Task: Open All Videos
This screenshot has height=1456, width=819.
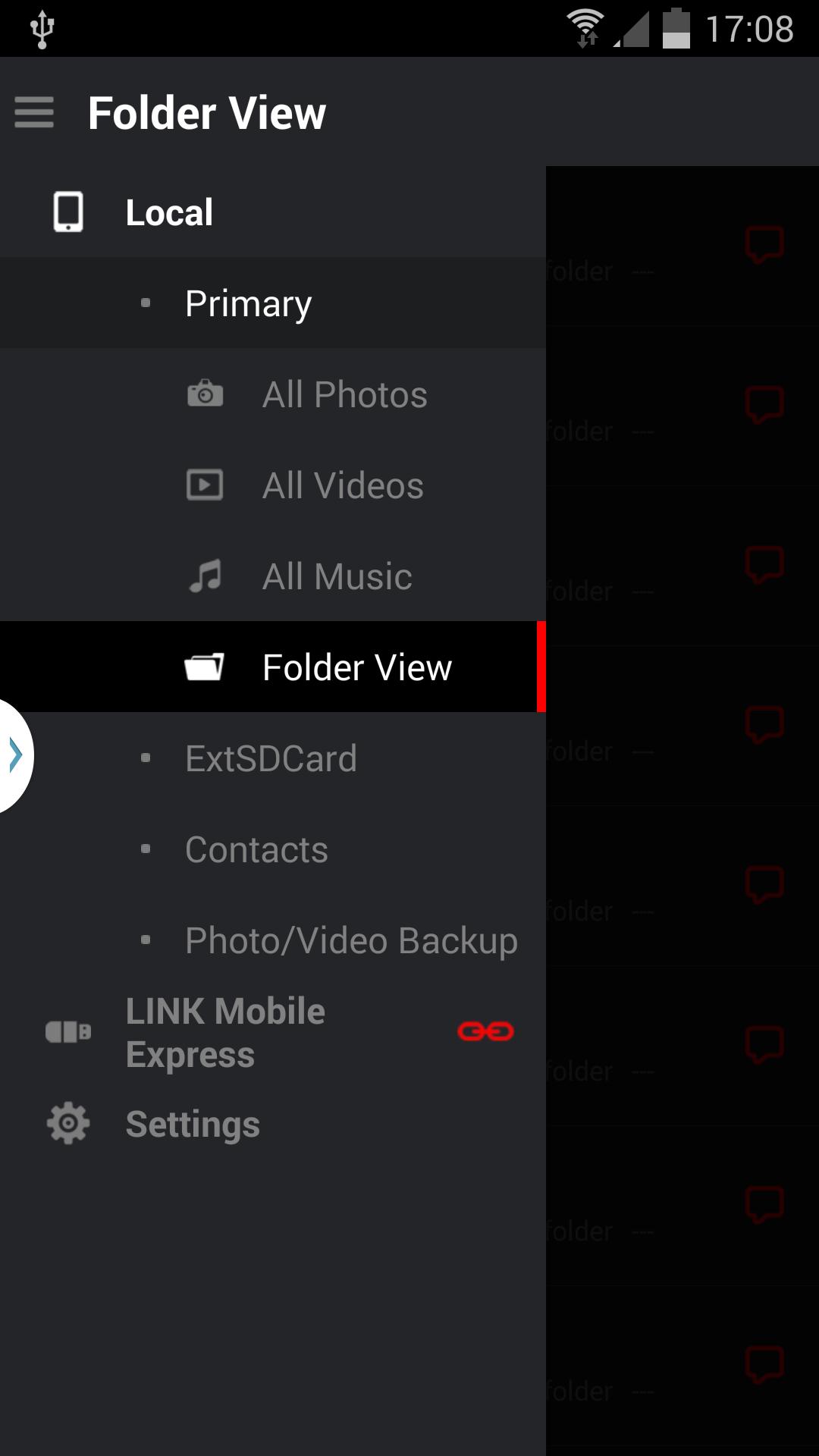Action: pos(342,485)
